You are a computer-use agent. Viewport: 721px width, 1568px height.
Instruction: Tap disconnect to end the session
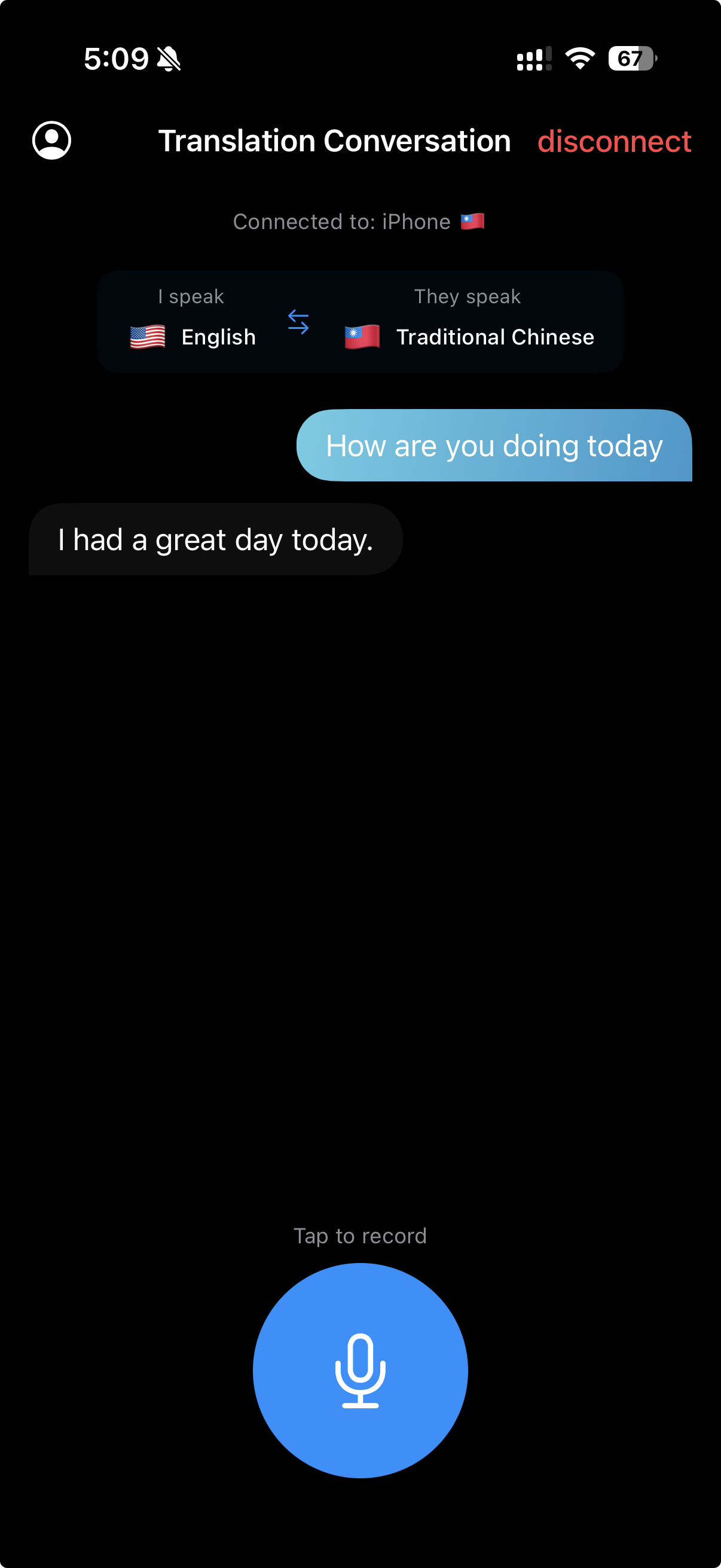(x=615, y=141)
